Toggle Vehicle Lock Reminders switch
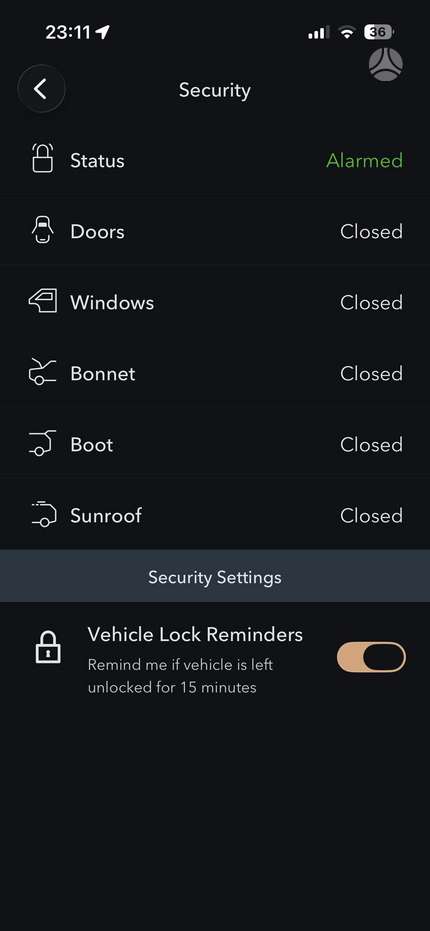Screen dimensions: 430x931 371,657
